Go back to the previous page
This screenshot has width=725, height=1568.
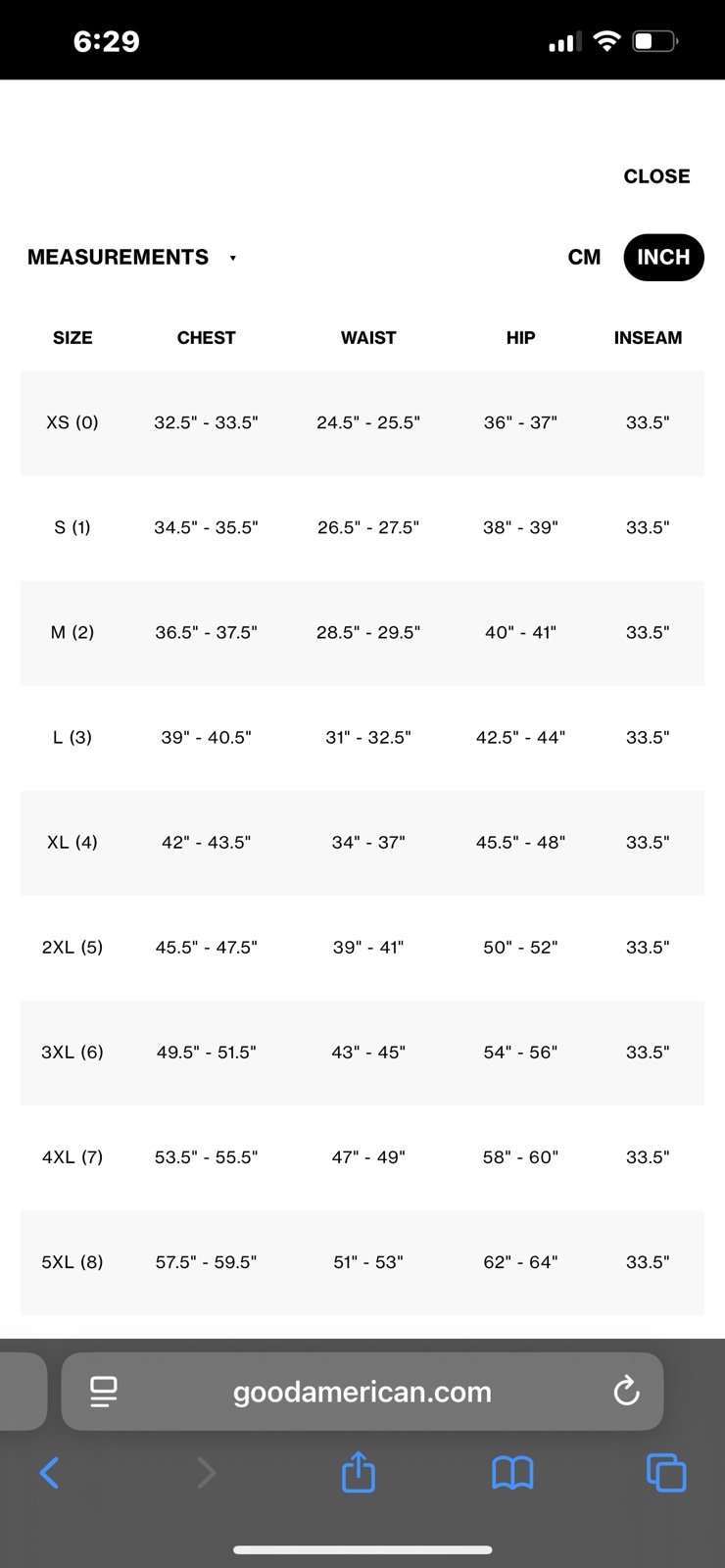[49, 1472]
